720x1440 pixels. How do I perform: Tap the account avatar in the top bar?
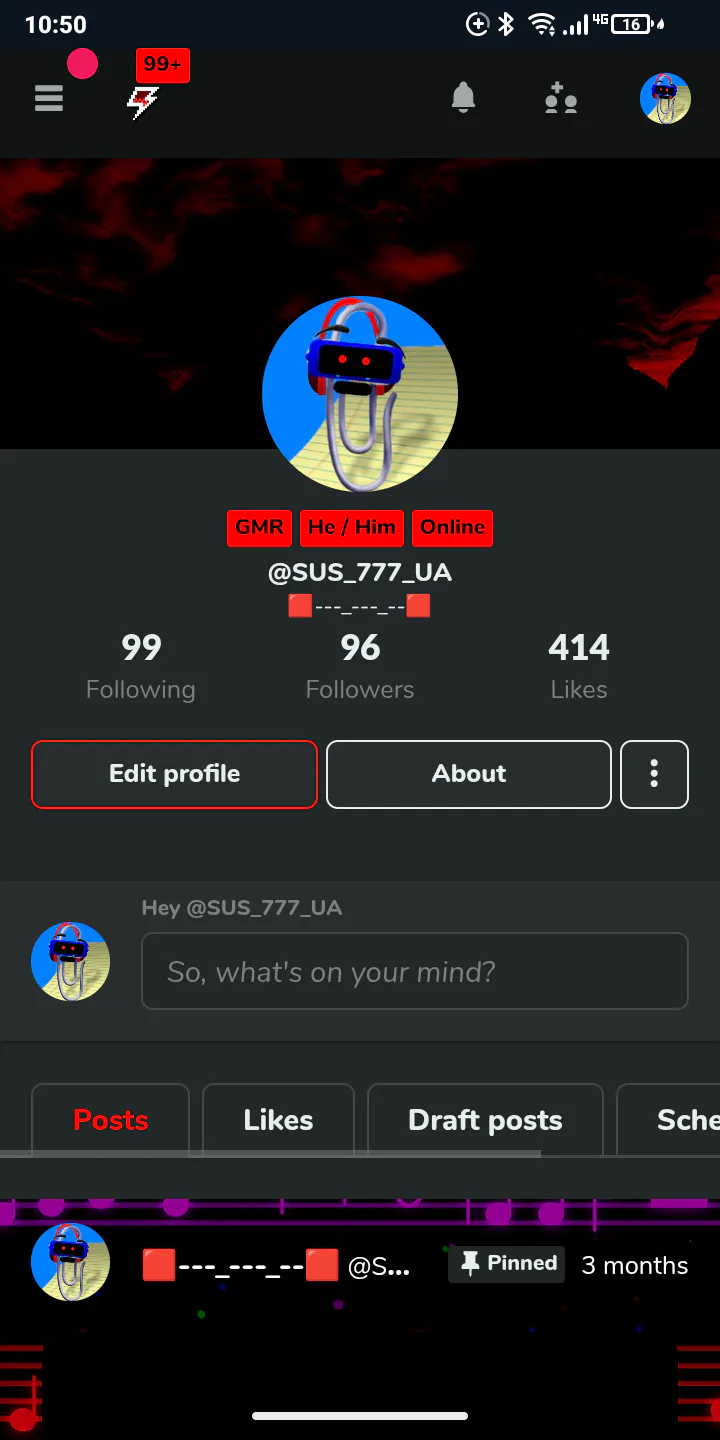[x=665, y=98]
